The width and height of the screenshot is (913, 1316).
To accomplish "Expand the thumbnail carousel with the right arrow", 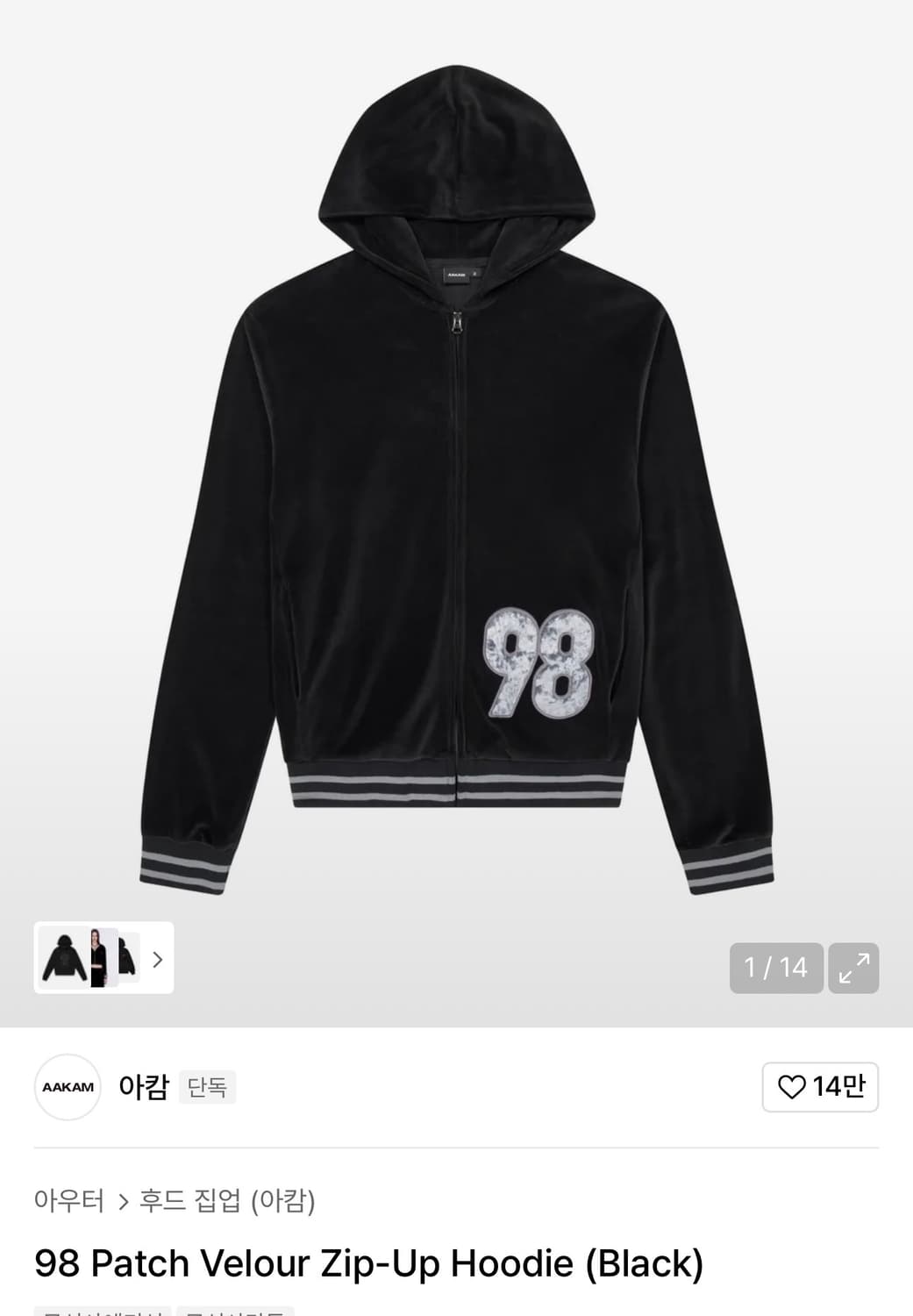I will pos(158,961).
